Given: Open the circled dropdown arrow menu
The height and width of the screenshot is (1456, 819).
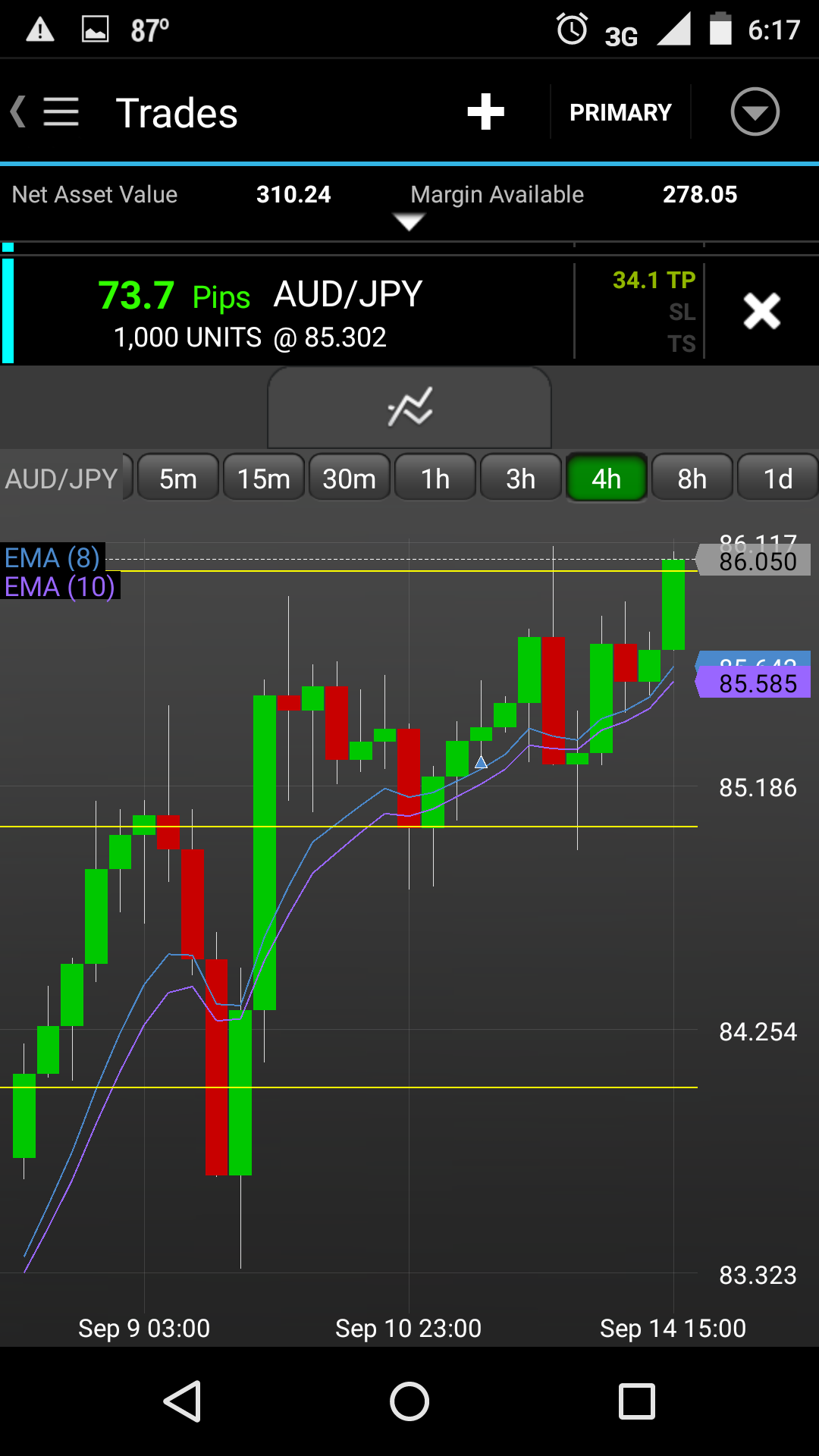Looking at the screenshot, I should click(x=755, y=112).
